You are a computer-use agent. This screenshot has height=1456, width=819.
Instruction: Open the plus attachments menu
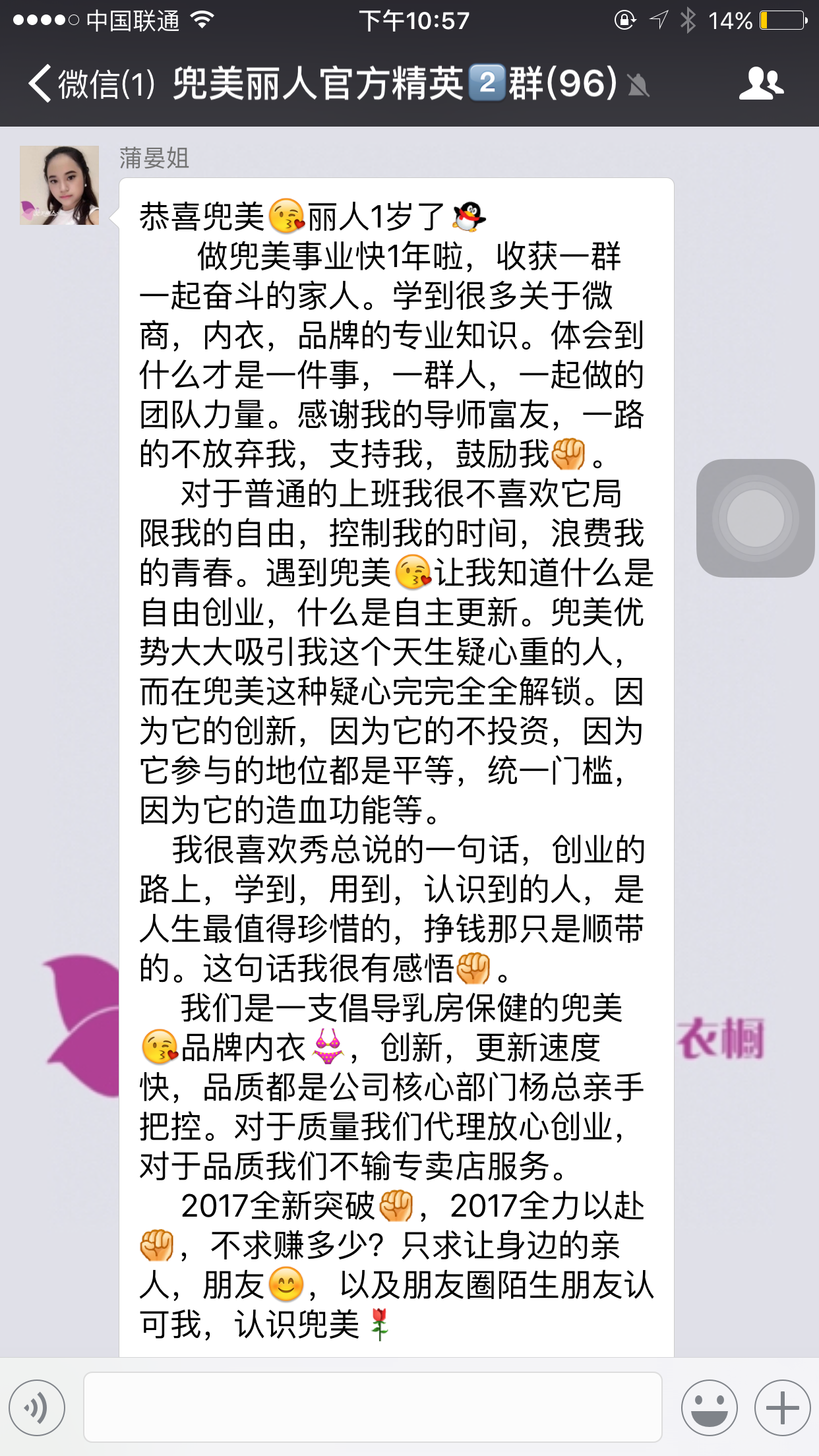pyautogui.click(x=782, y=1408)
